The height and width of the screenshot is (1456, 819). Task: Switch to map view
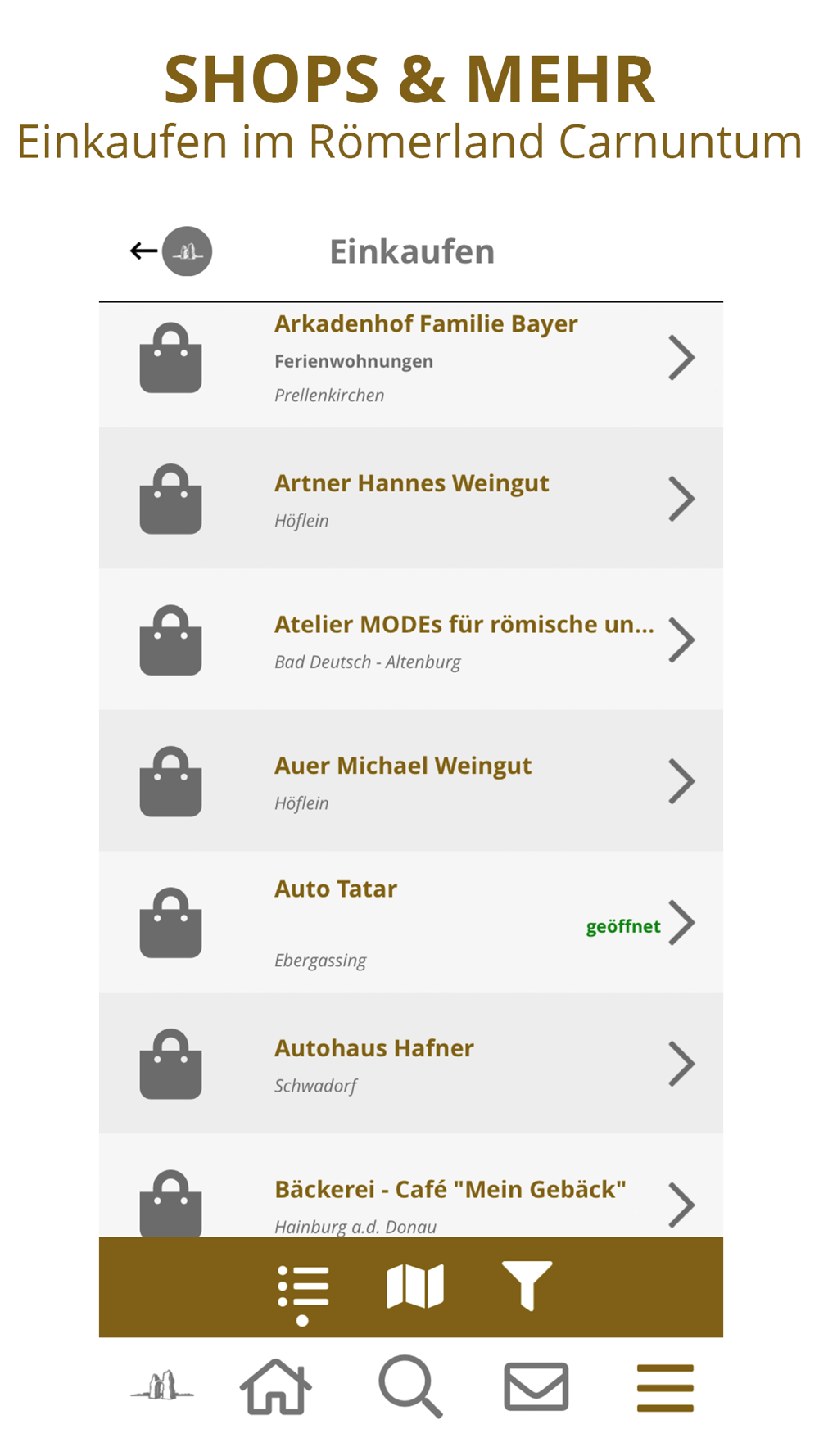coord(415,1286)
